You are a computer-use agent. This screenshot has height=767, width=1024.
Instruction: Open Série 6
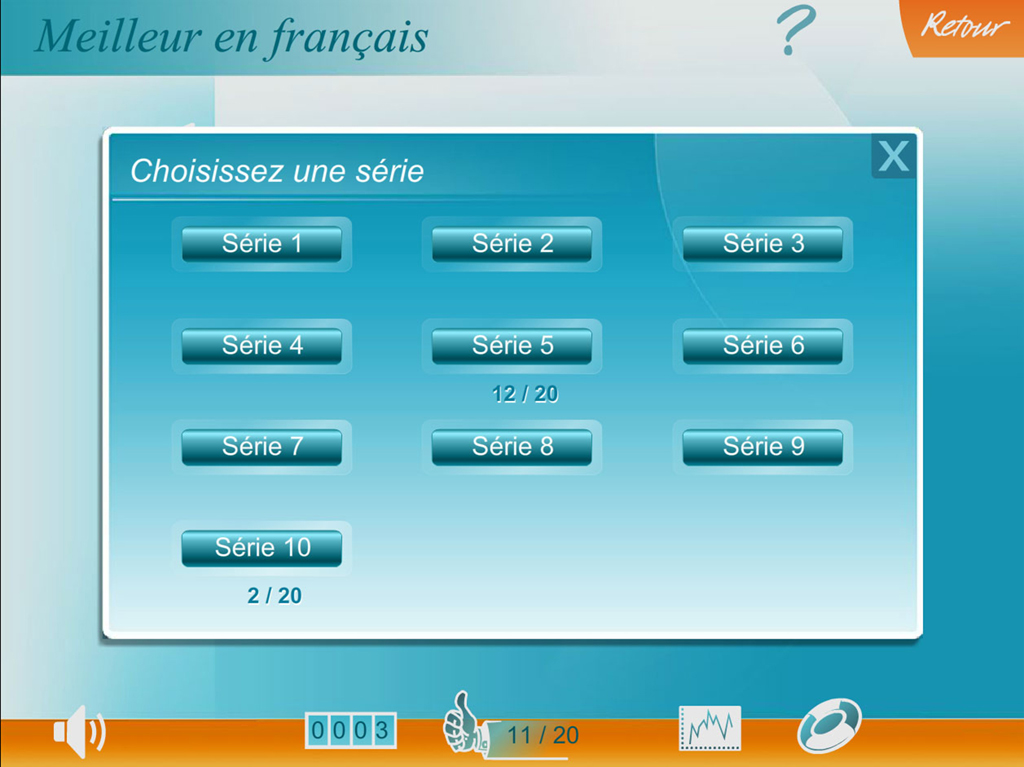763,346
